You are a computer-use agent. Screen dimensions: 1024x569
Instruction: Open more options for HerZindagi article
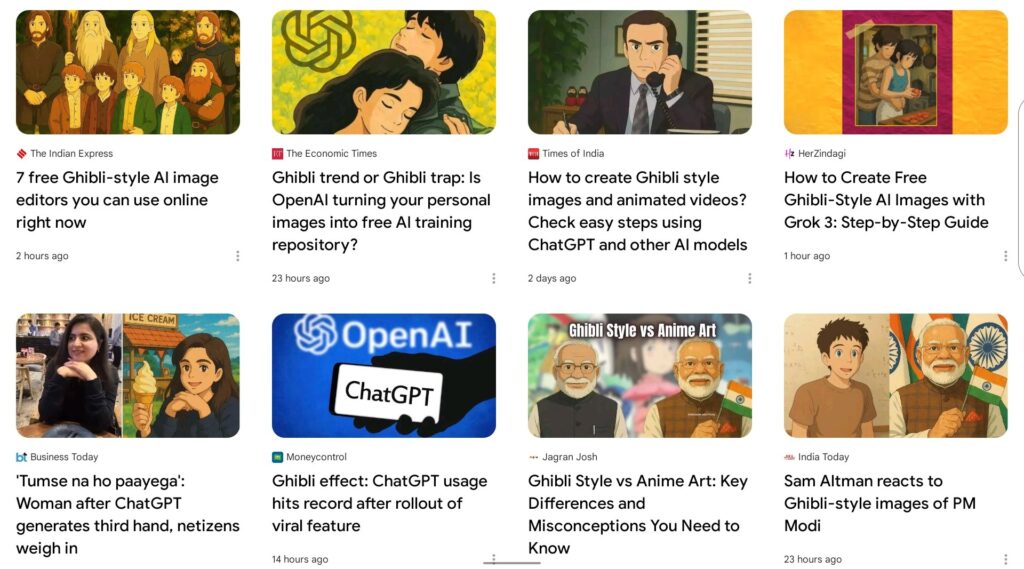tap(1005, 256)
